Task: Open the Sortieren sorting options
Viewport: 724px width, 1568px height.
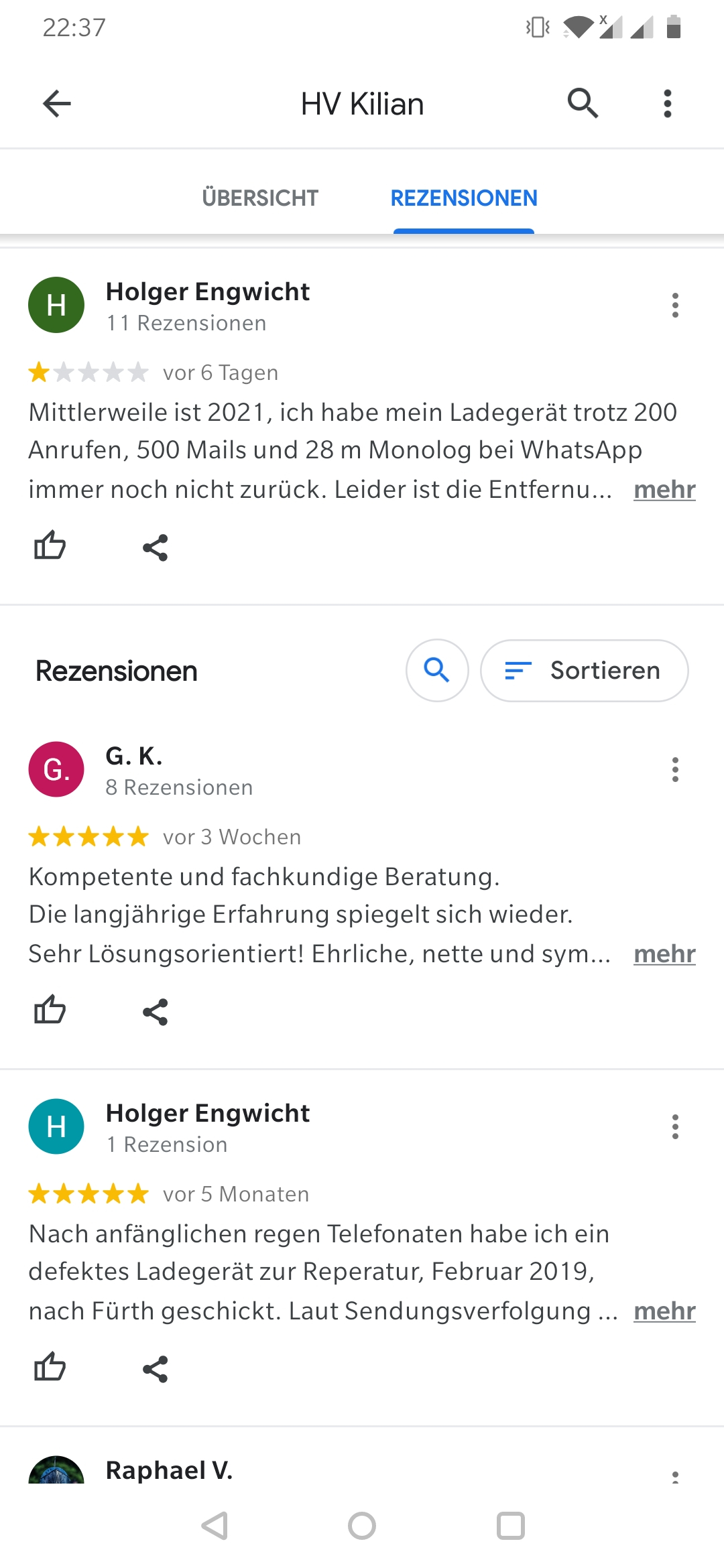Action: [x=585, y=671]
